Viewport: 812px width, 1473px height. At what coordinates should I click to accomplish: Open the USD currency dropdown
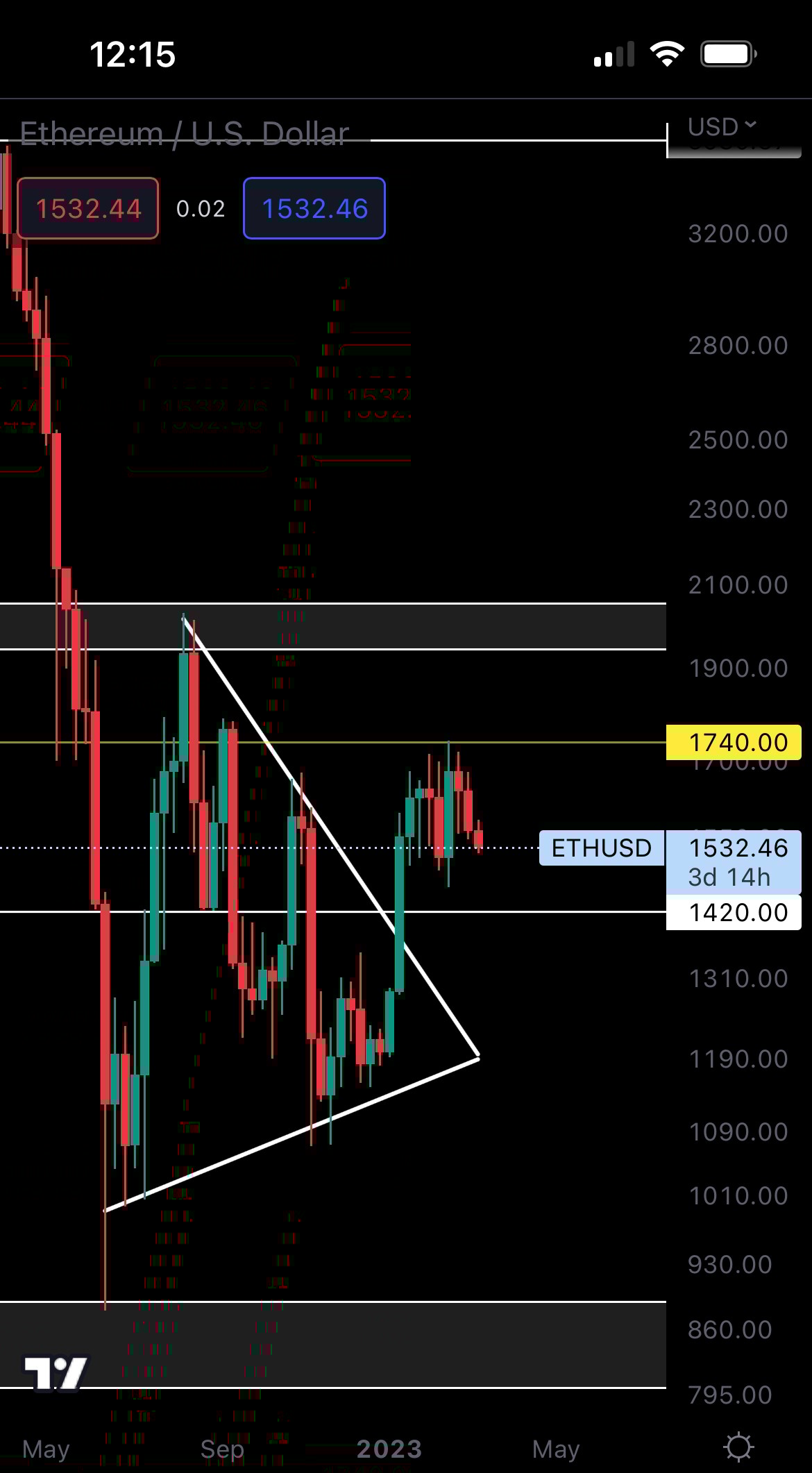(722, 127)
